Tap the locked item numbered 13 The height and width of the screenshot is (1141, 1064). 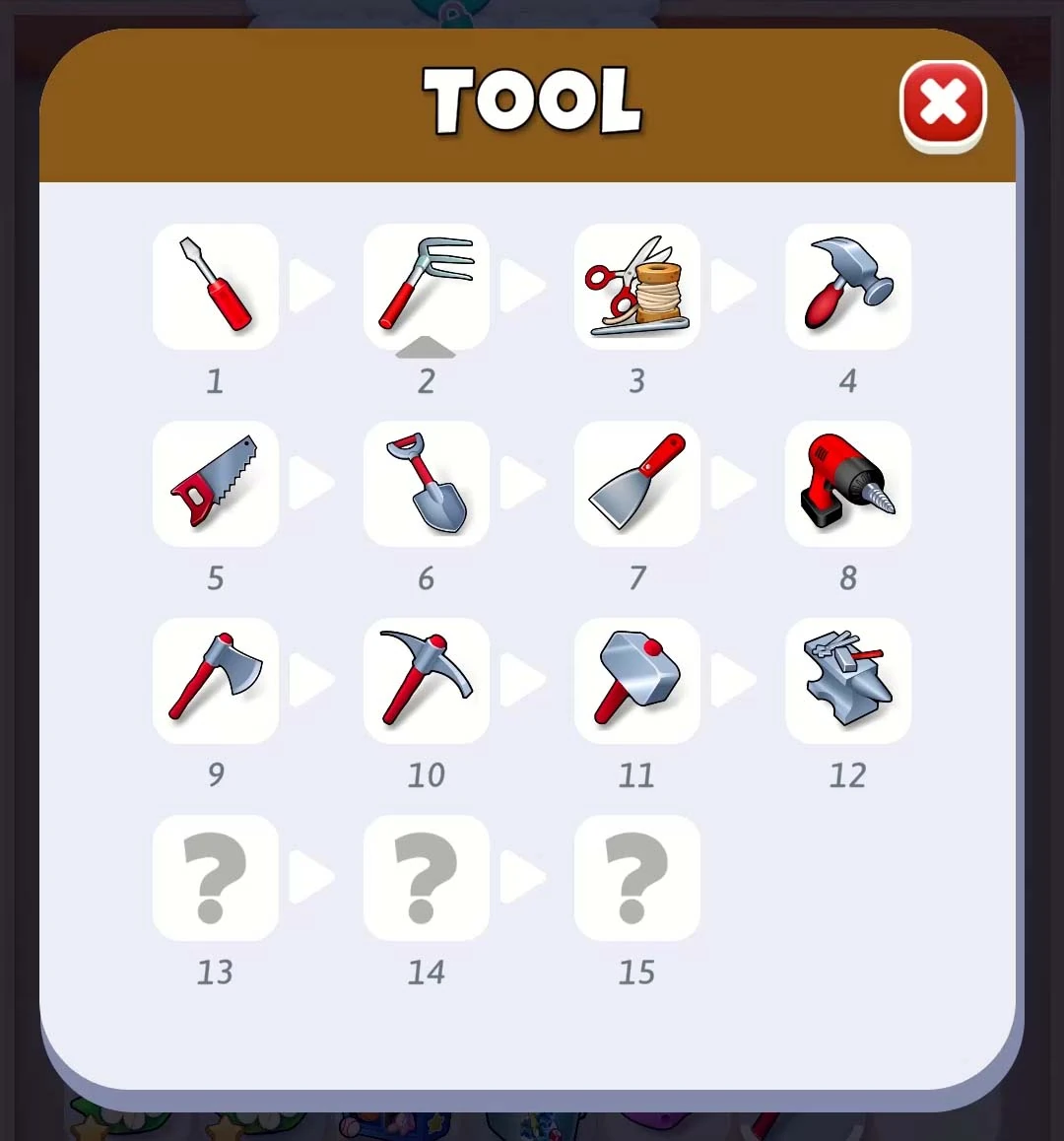tap(216, 877)
